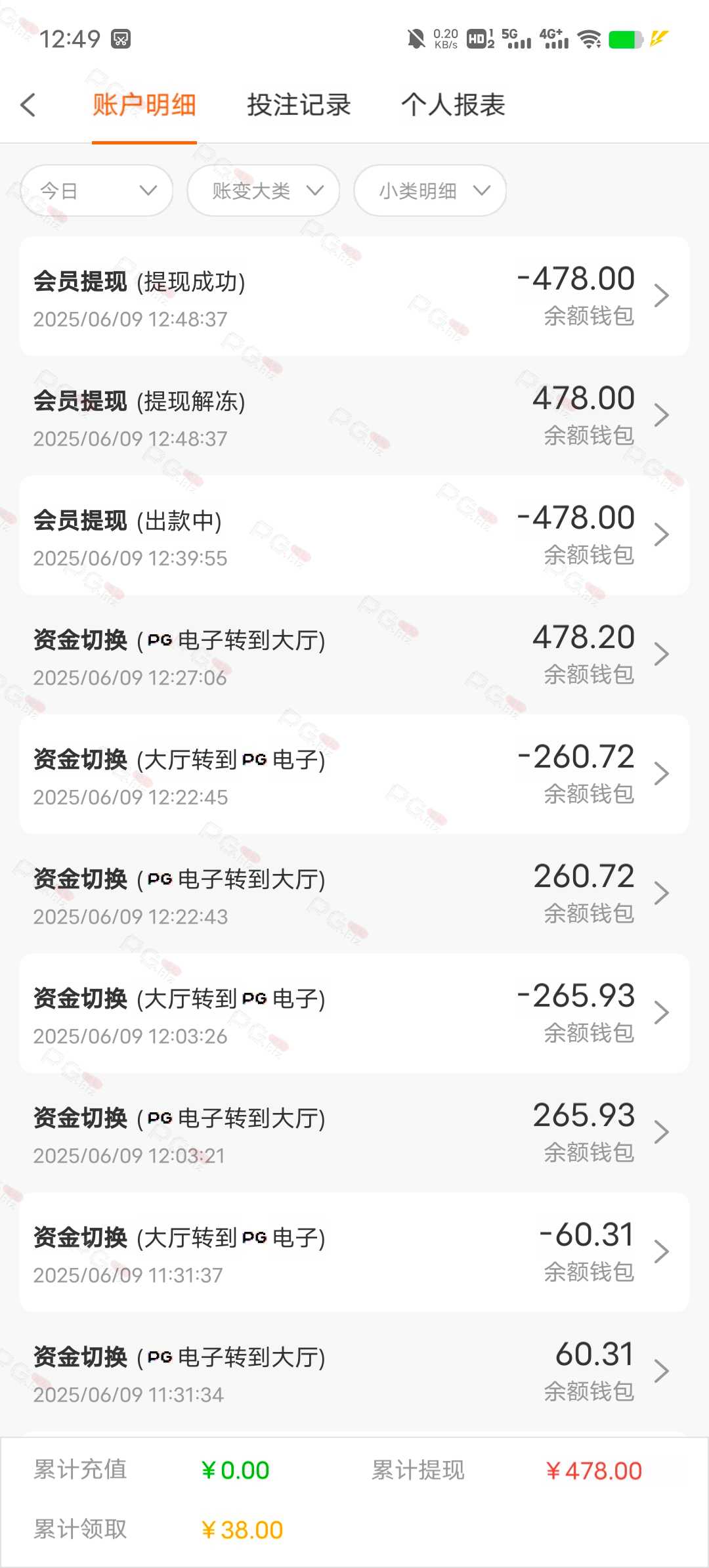Open the -260.72 transfer record at 12:22:45
This screenshot has height=1568, width=709.
pyautogui.click(x=354, y=774)
